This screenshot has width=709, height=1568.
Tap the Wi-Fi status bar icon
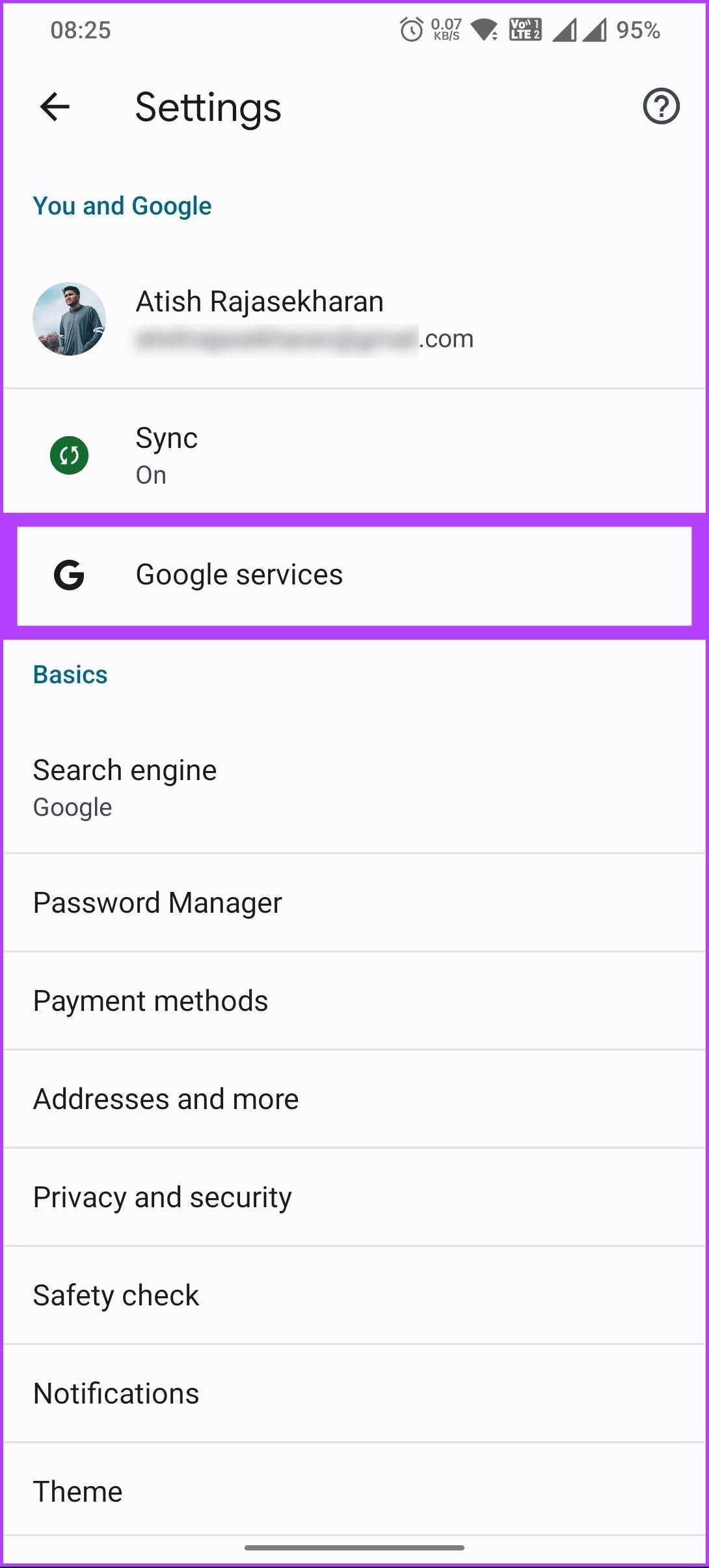[483, 30]
